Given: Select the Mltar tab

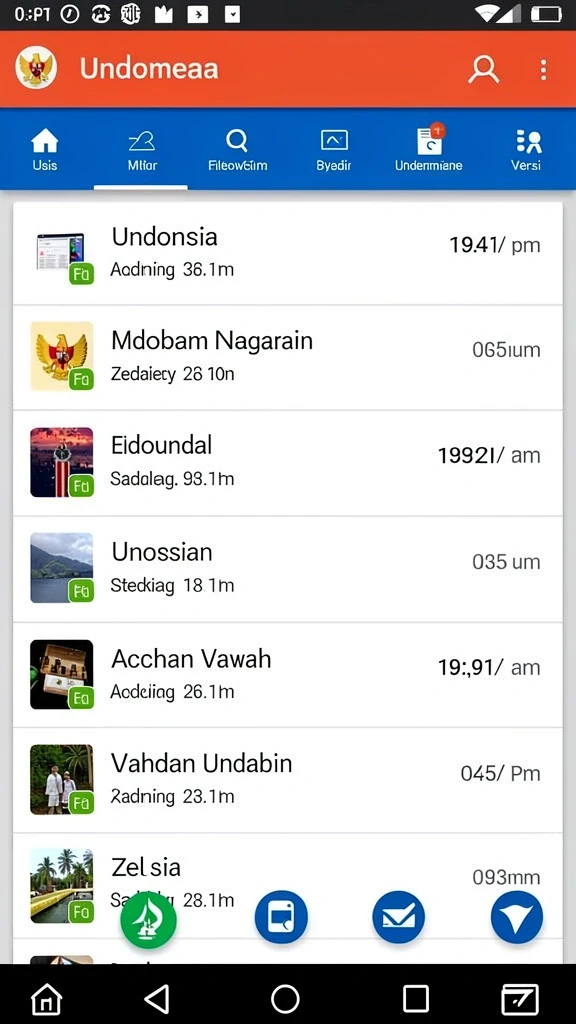Looking at the screenshot, I should point(142,150).
